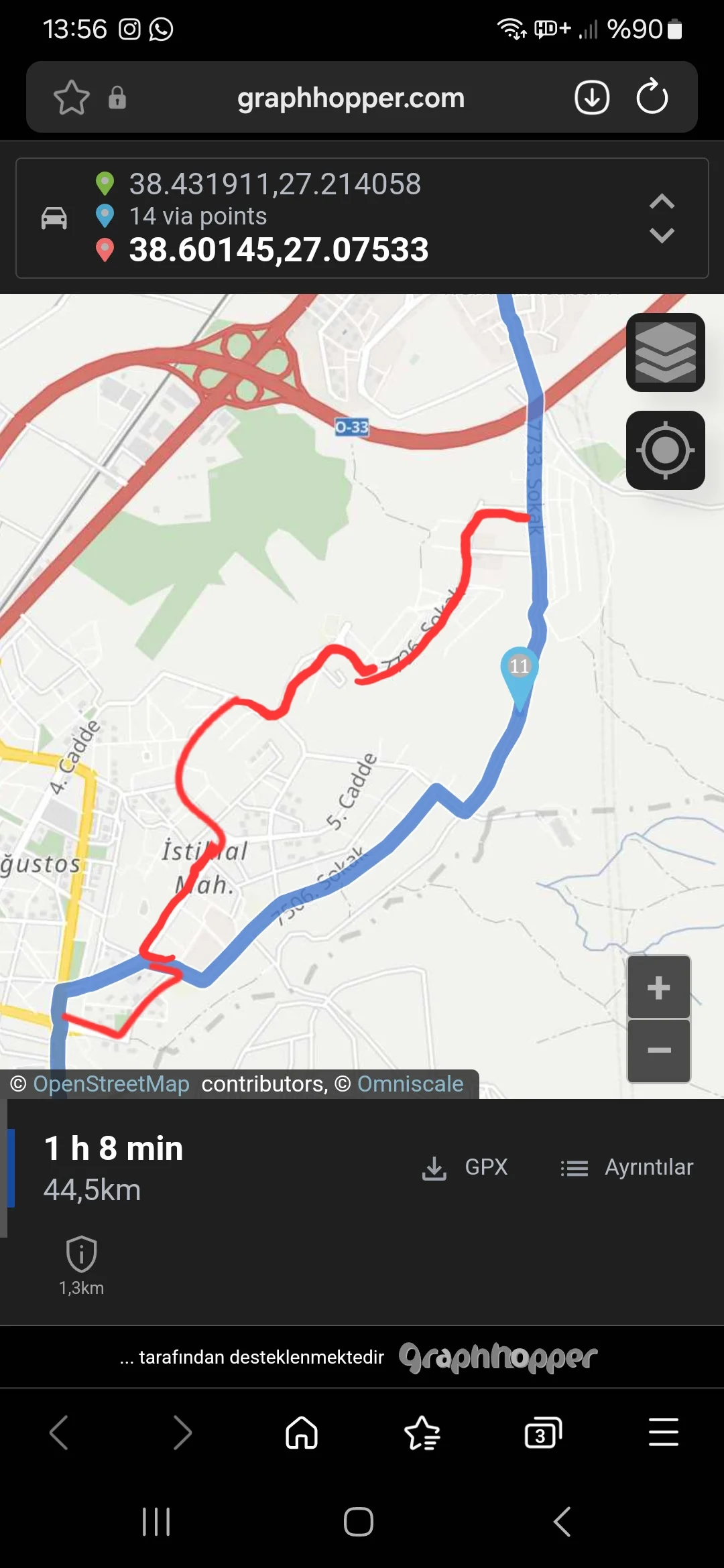The image size is (724, 1568).
Task: Click the locate-me crosshair icon
Action: [665, 450]
